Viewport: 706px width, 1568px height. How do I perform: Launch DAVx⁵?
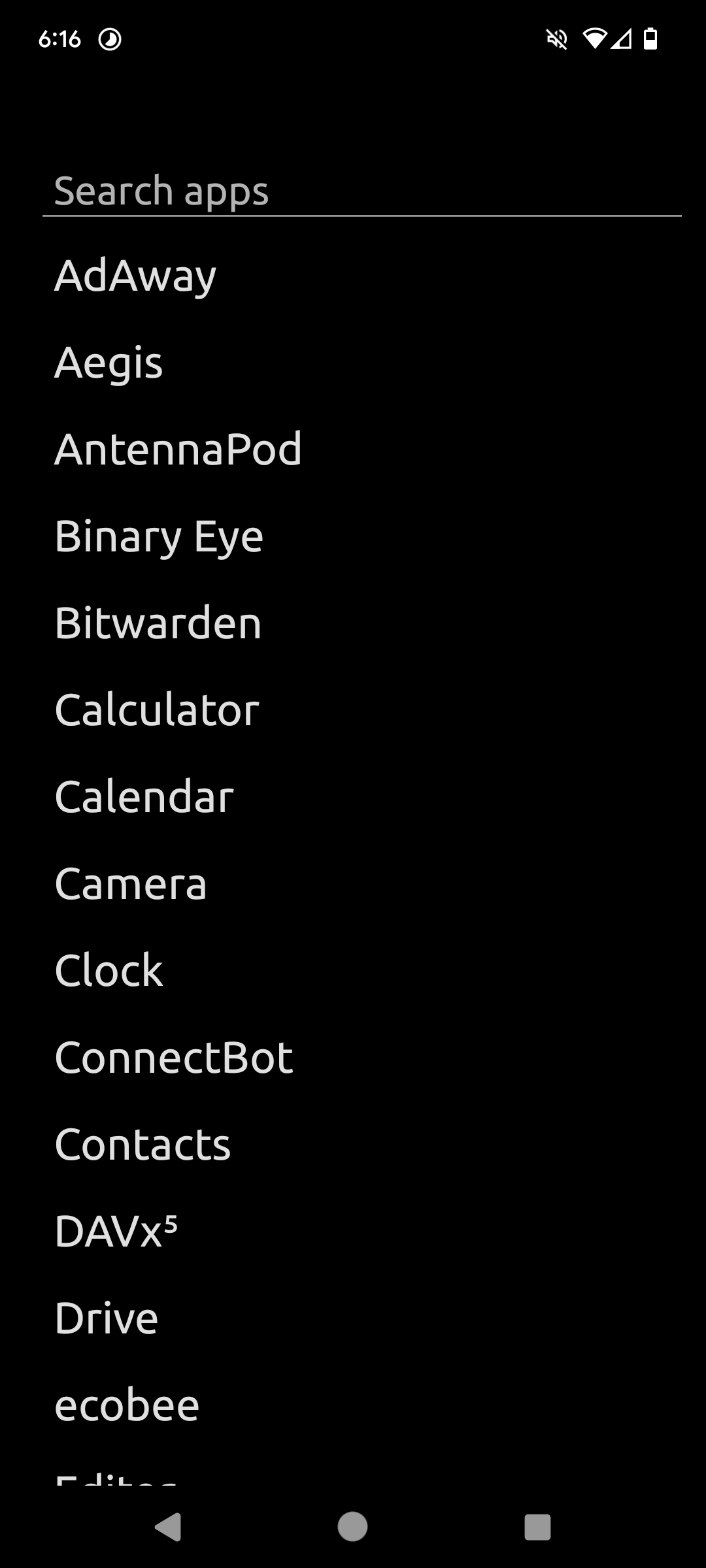point(116,1231)
